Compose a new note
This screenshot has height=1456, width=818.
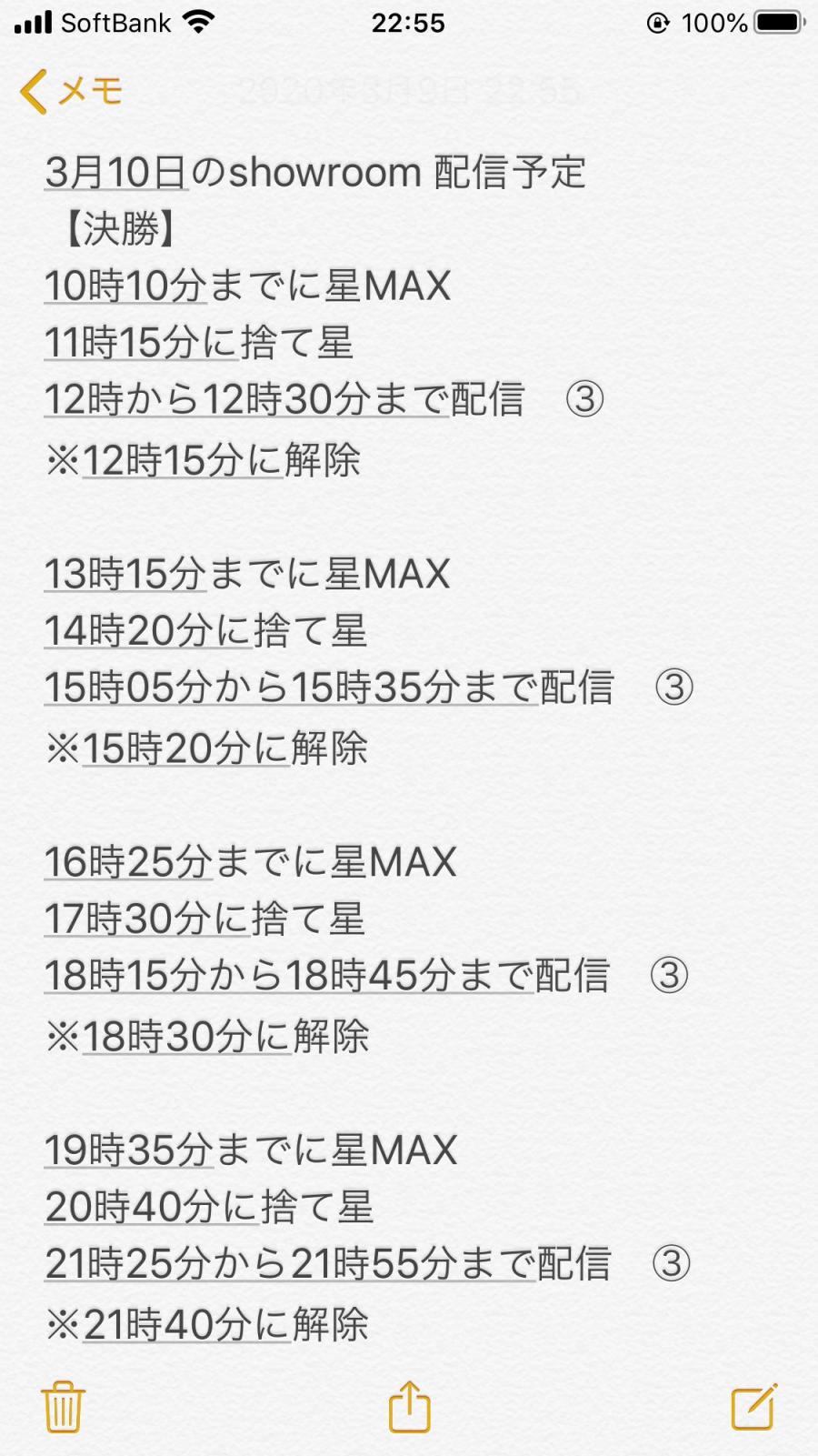click(753, 1406)
